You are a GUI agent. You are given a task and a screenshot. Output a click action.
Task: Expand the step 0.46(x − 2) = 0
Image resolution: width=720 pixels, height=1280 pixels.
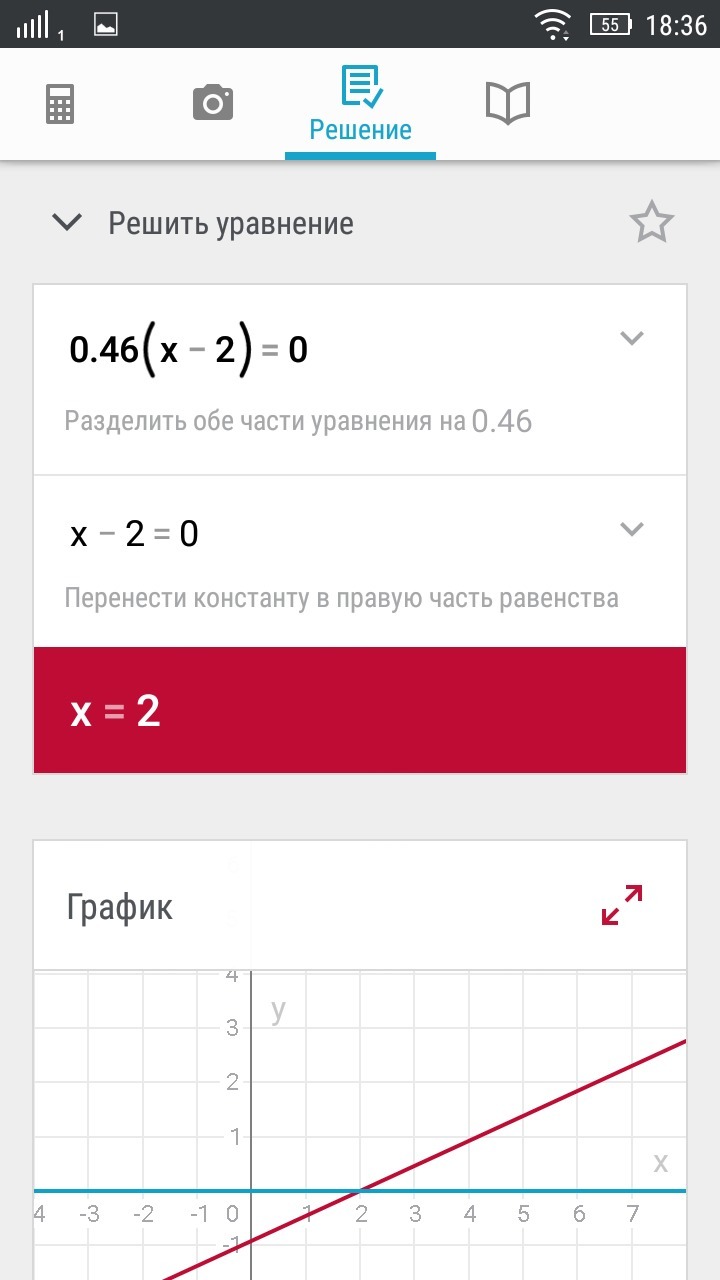point(631,339)
